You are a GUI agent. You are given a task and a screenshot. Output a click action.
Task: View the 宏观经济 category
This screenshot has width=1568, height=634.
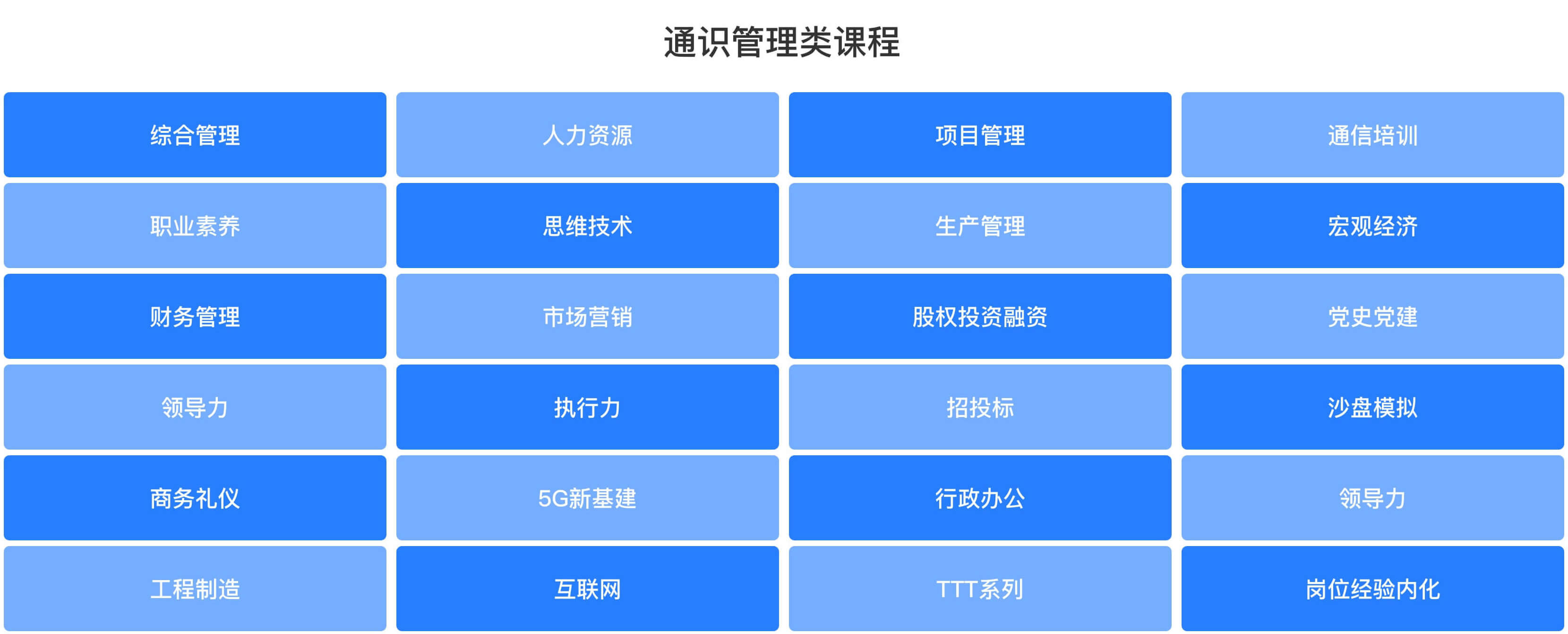click(x=1372, y=226)
